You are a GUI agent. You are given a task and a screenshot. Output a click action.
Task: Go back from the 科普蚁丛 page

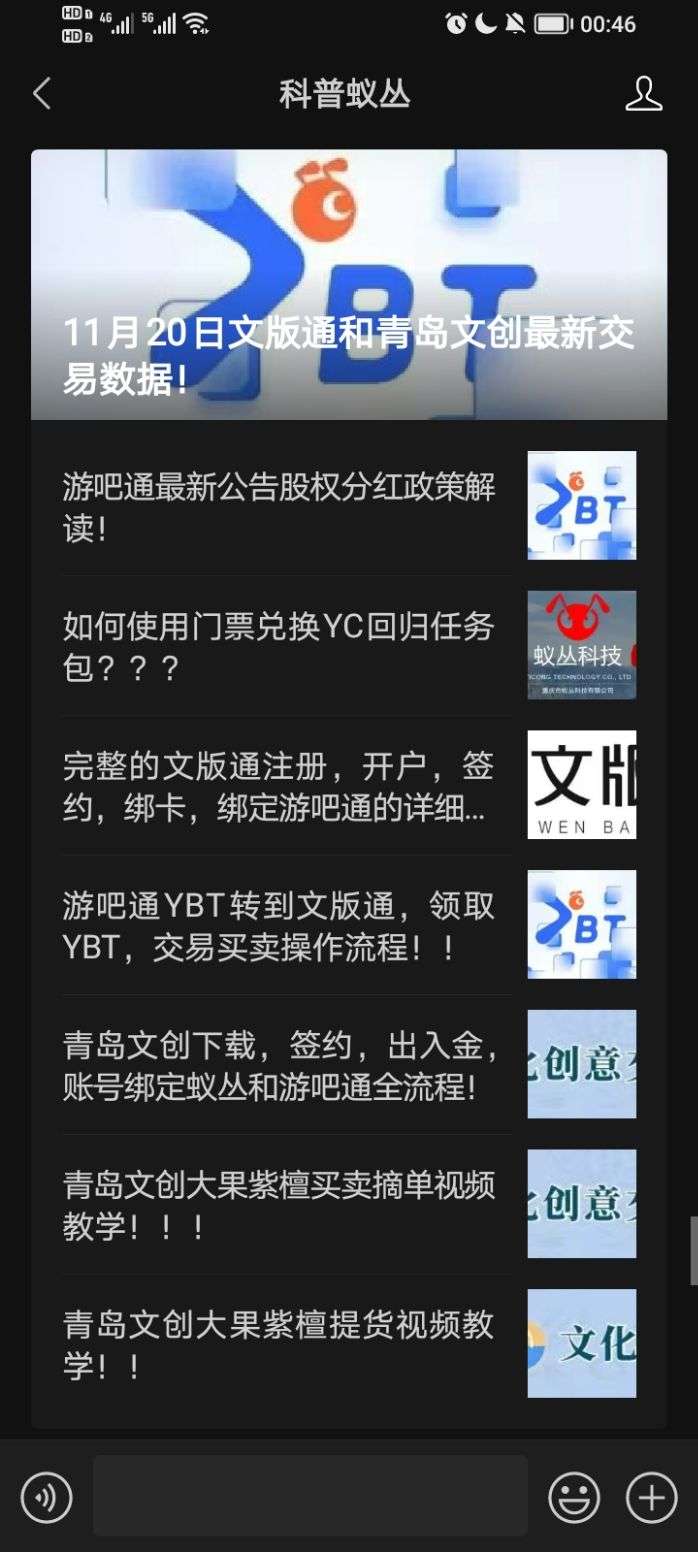pos(41,95)
